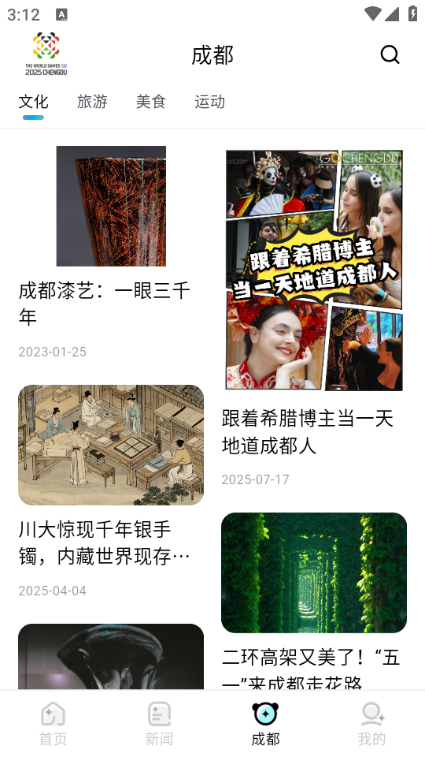Open the 跟着希腊博主当一天地道成都人 article
425x757 pixels.
point(308,432)
